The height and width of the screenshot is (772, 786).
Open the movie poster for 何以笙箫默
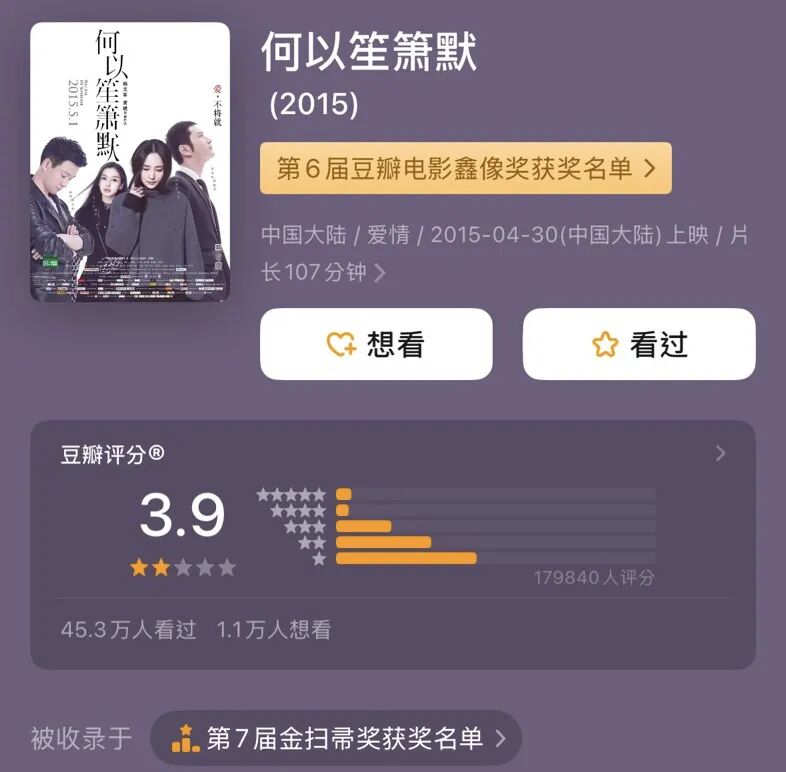click(130, 162)
